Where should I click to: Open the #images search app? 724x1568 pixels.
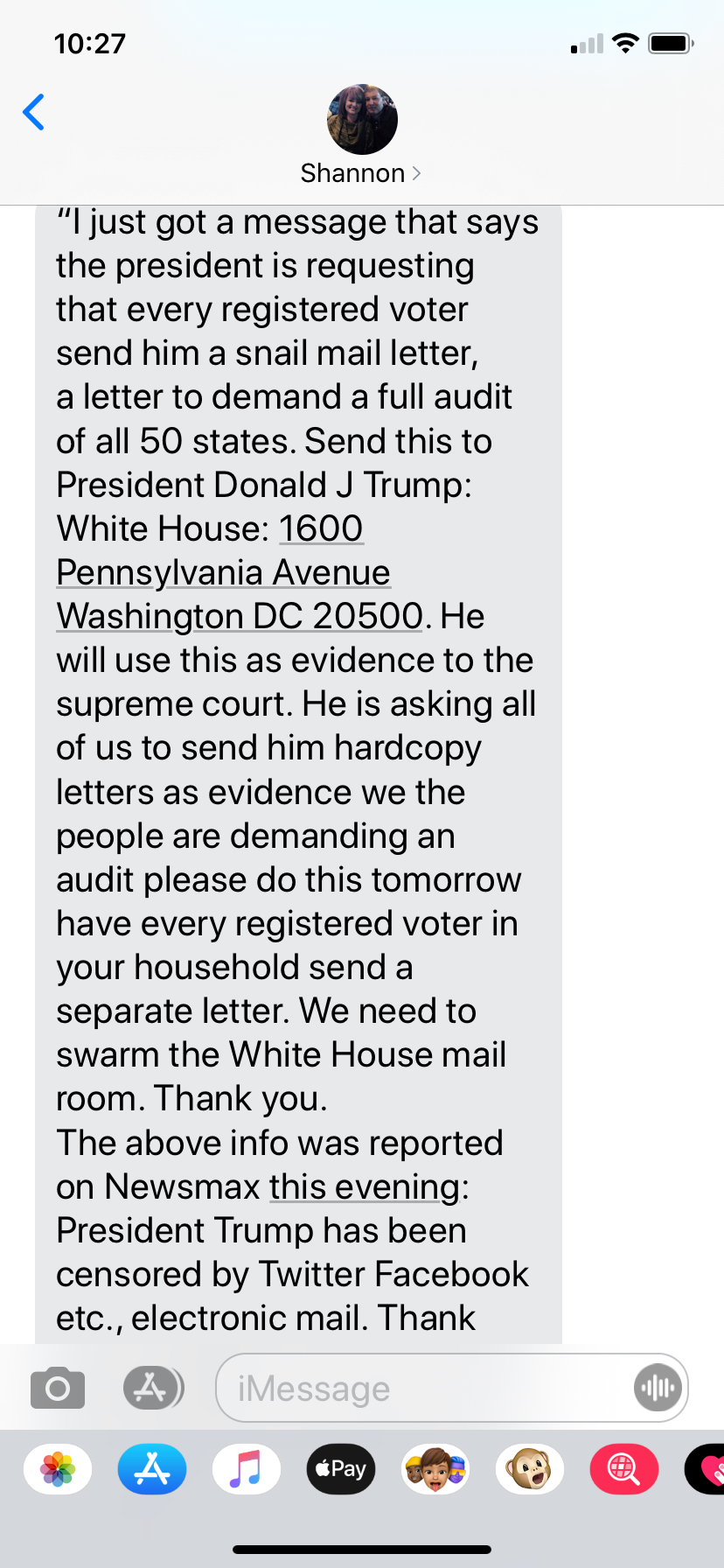pyautogui.click(x=624, y=1469)
